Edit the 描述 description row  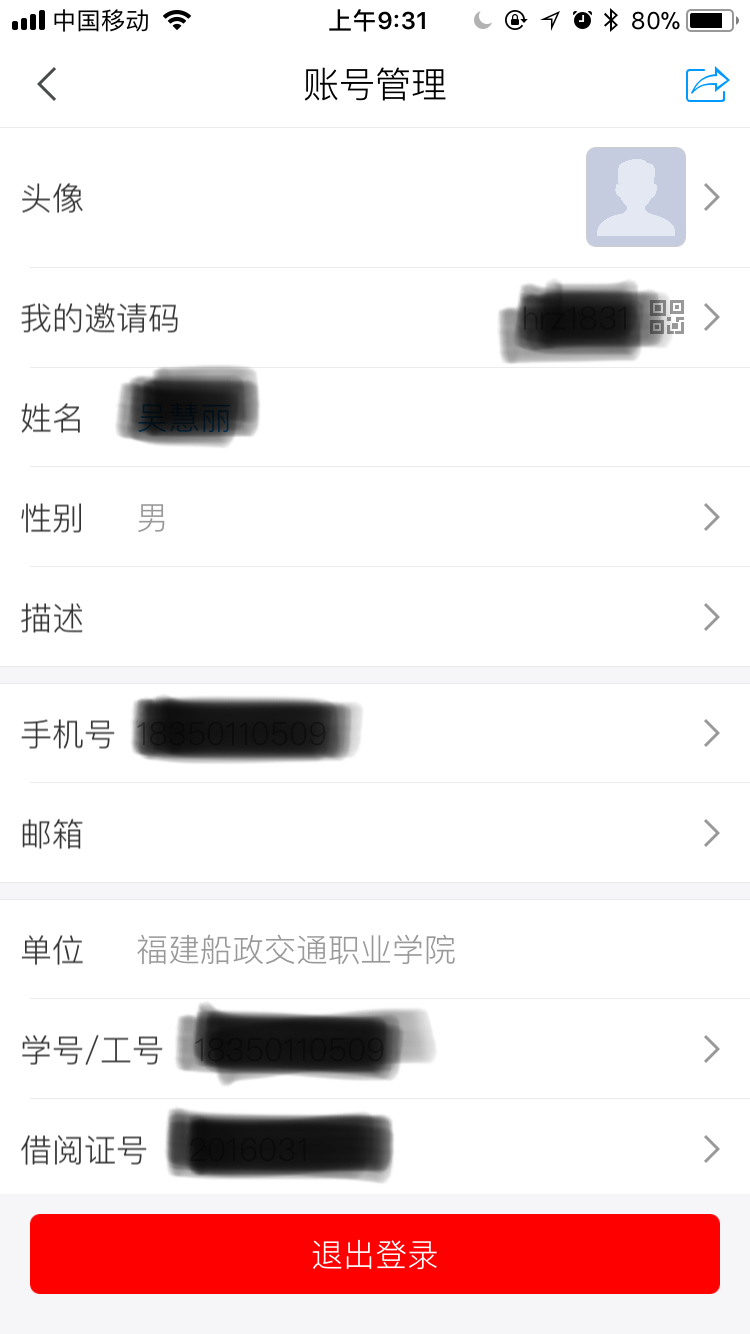point(375,617)
